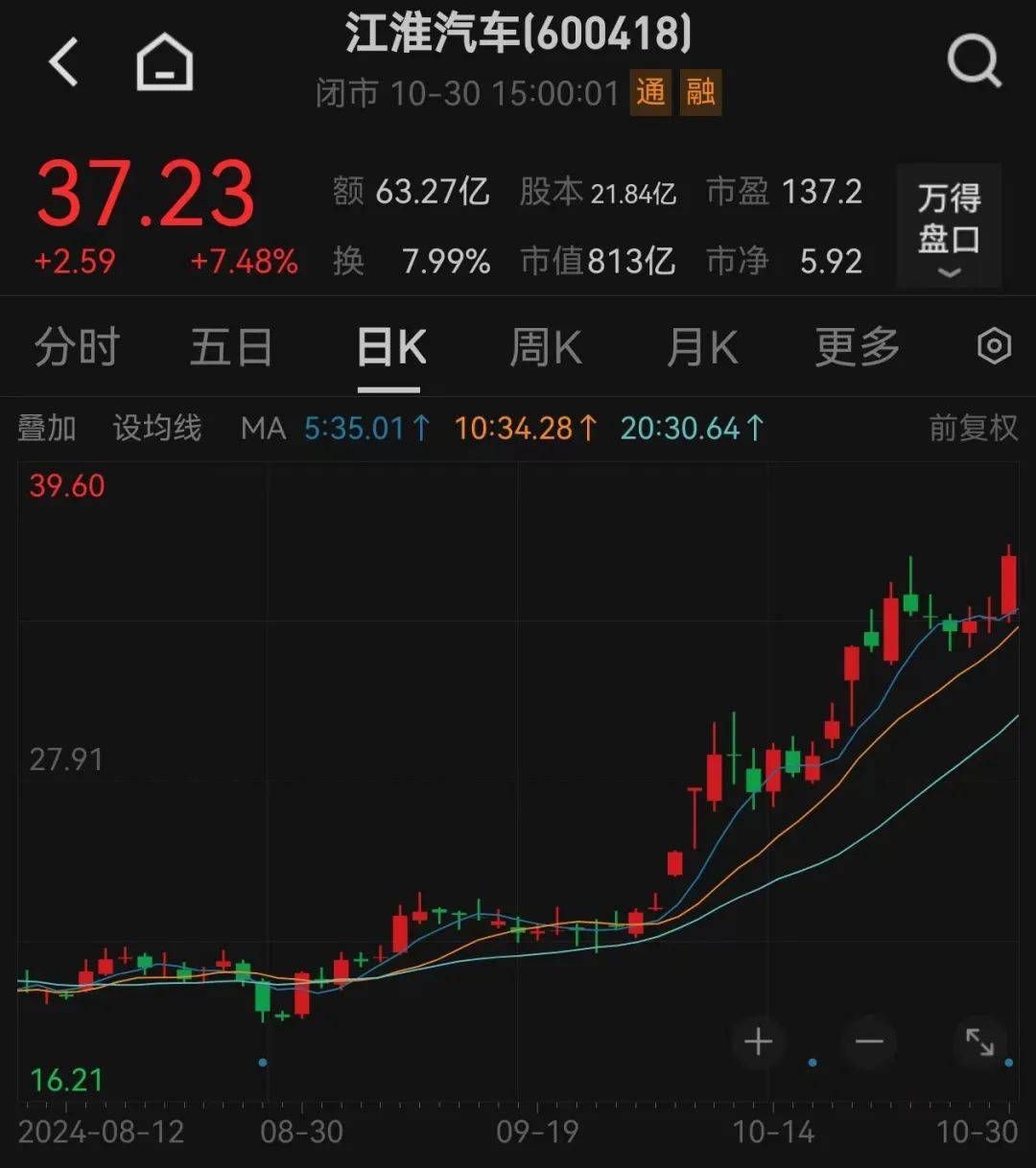1036x1168 pixels.
Task: Open the search magnifier icon
Action: 974,59
